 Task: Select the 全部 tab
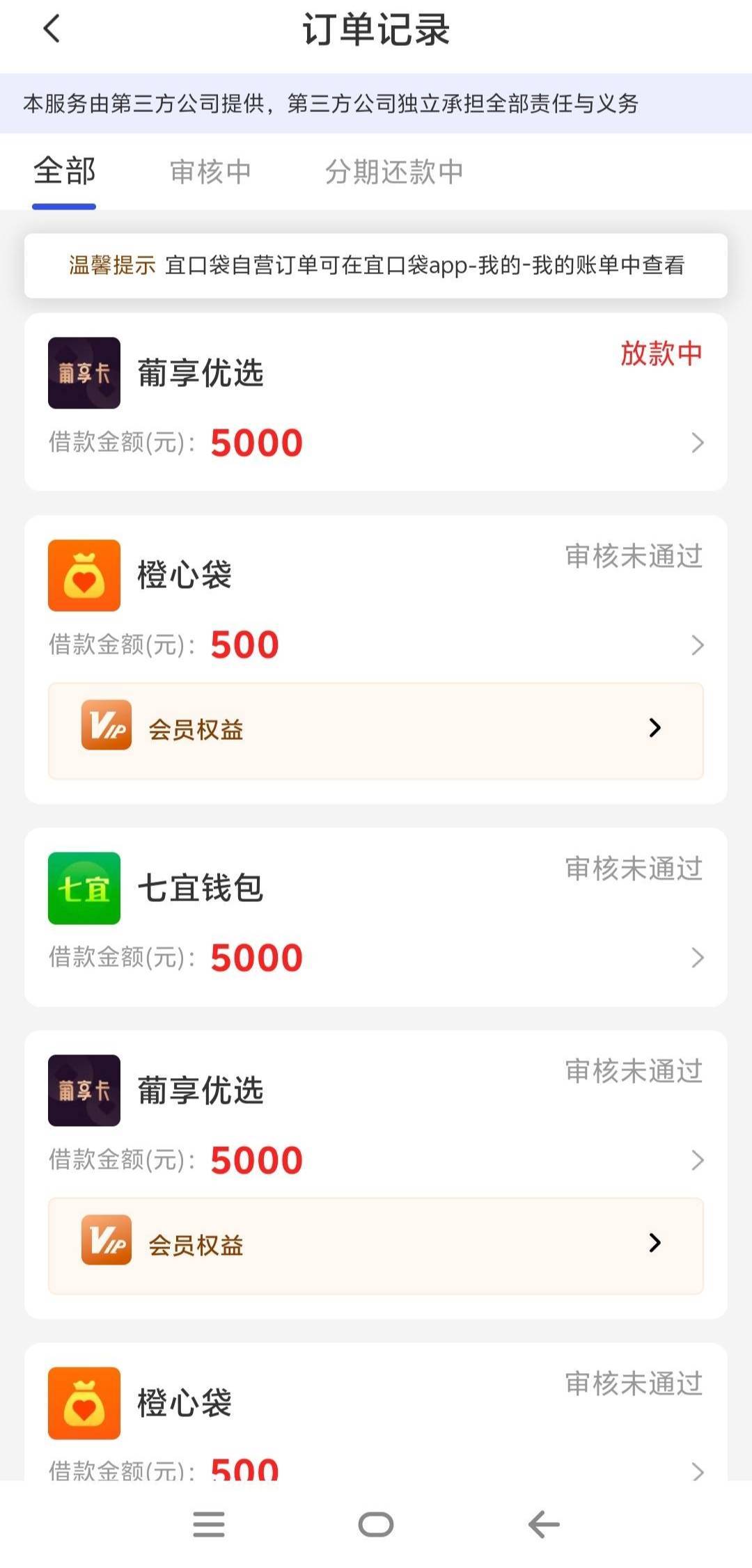(x=64, y=171)
